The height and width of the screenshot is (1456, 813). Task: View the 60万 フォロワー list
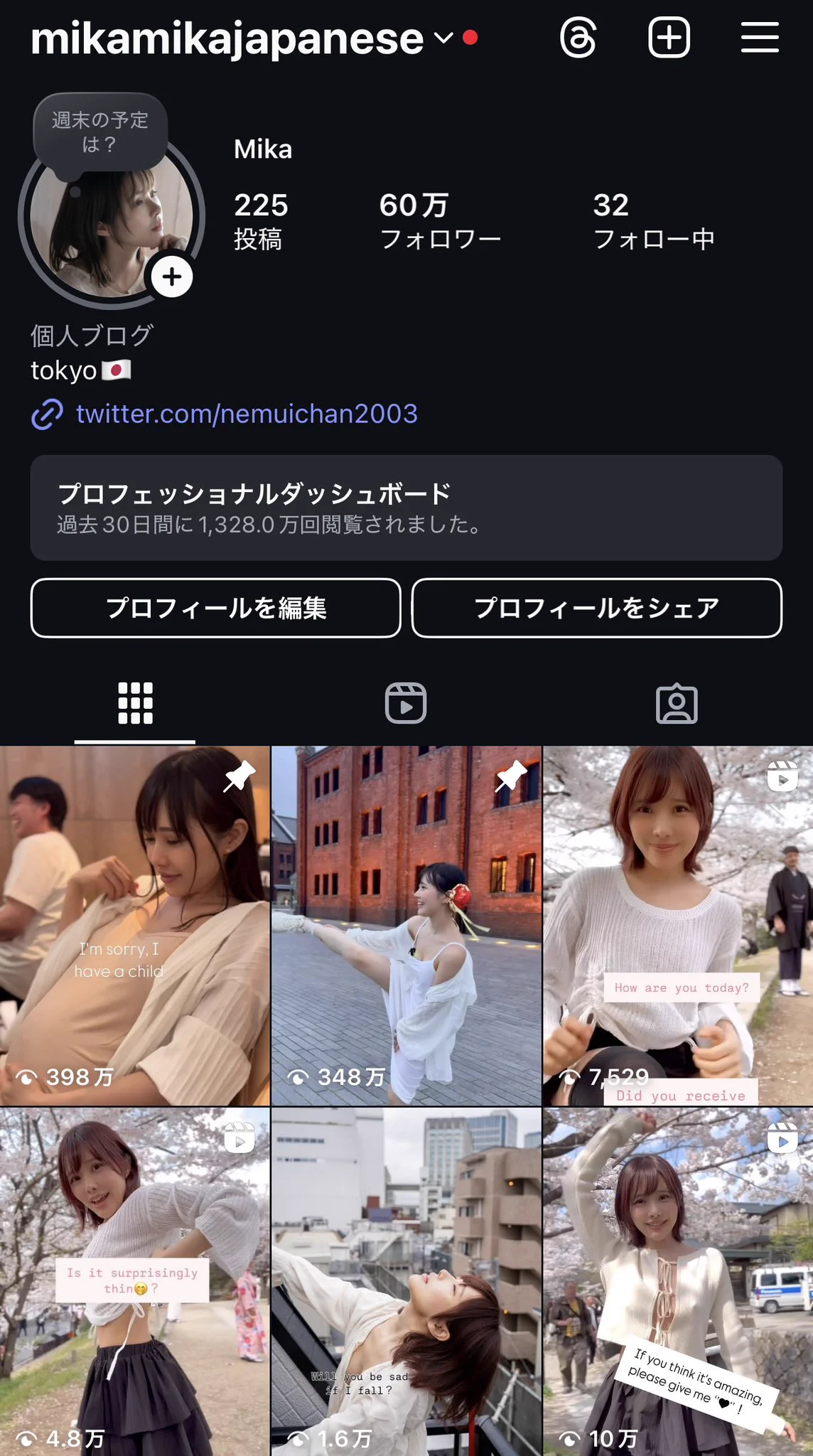440,221
